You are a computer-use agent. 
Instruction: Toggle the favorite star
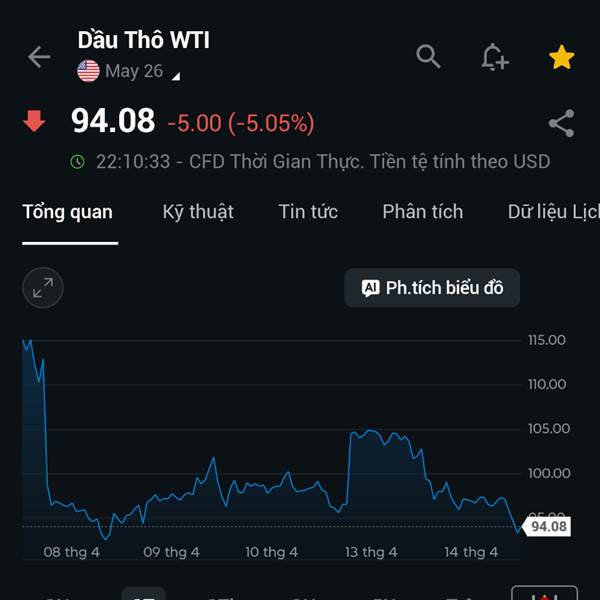point(561,57)
